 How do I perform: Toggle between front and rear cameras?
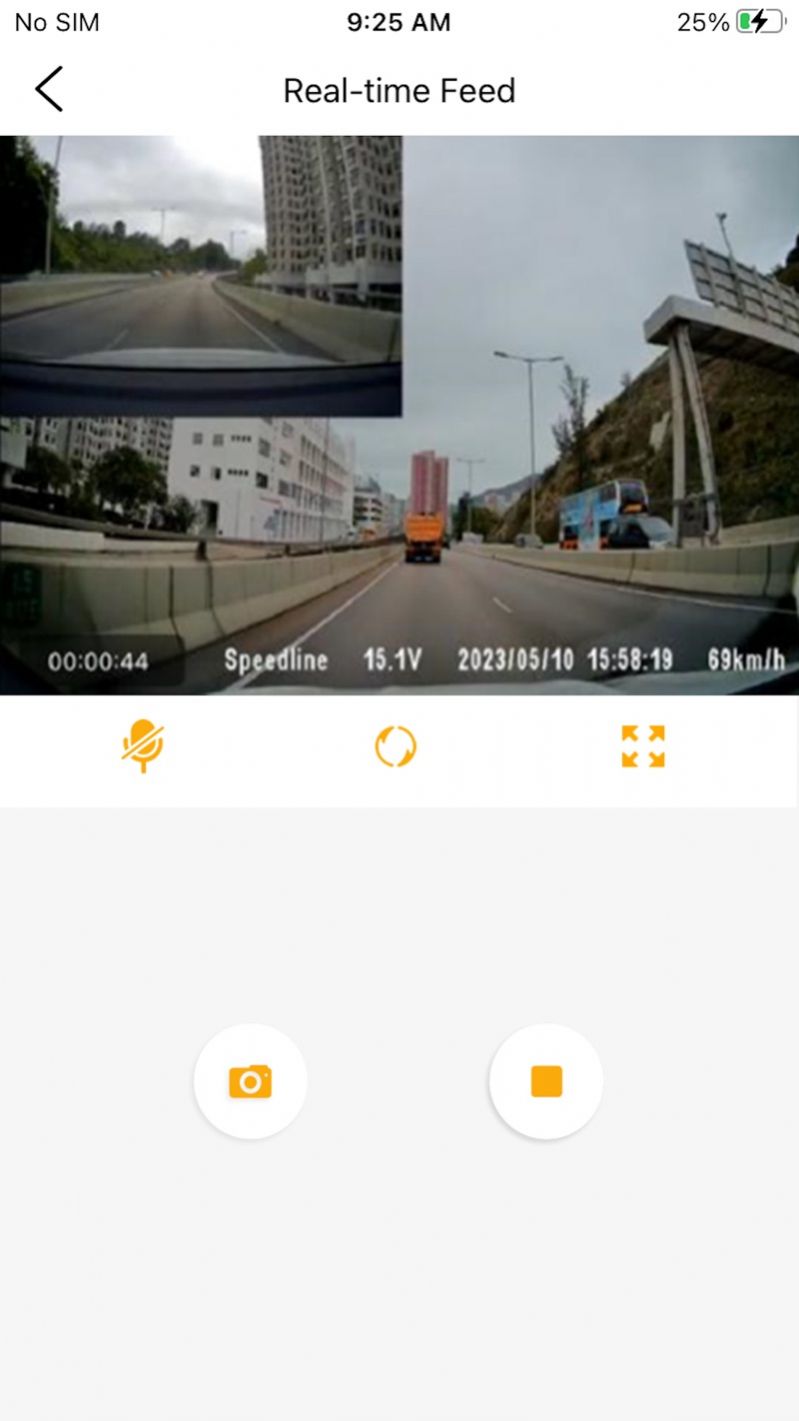(397, 745)
